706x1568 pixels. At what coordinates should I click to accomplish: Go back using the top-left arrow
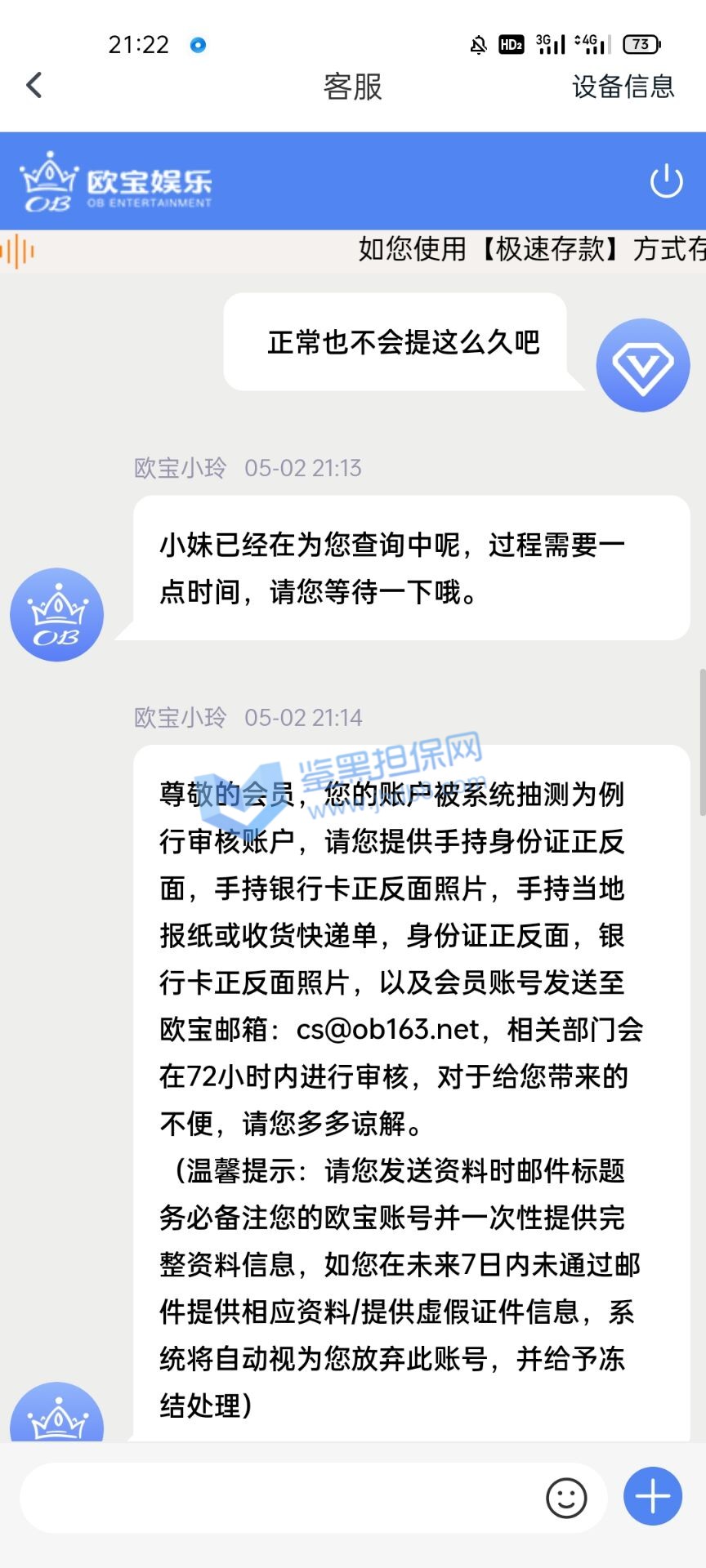click(34, 85)
